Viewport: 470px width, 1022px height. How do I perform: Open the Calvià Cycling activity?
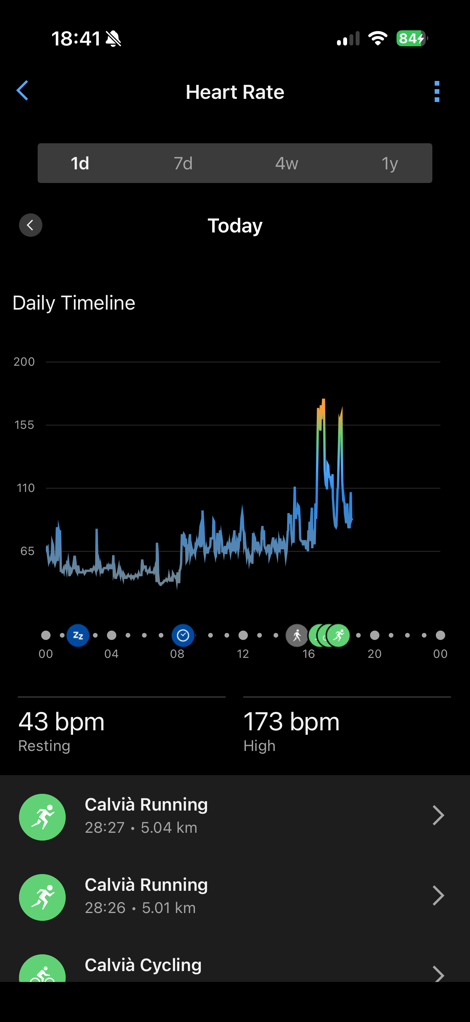235,960
